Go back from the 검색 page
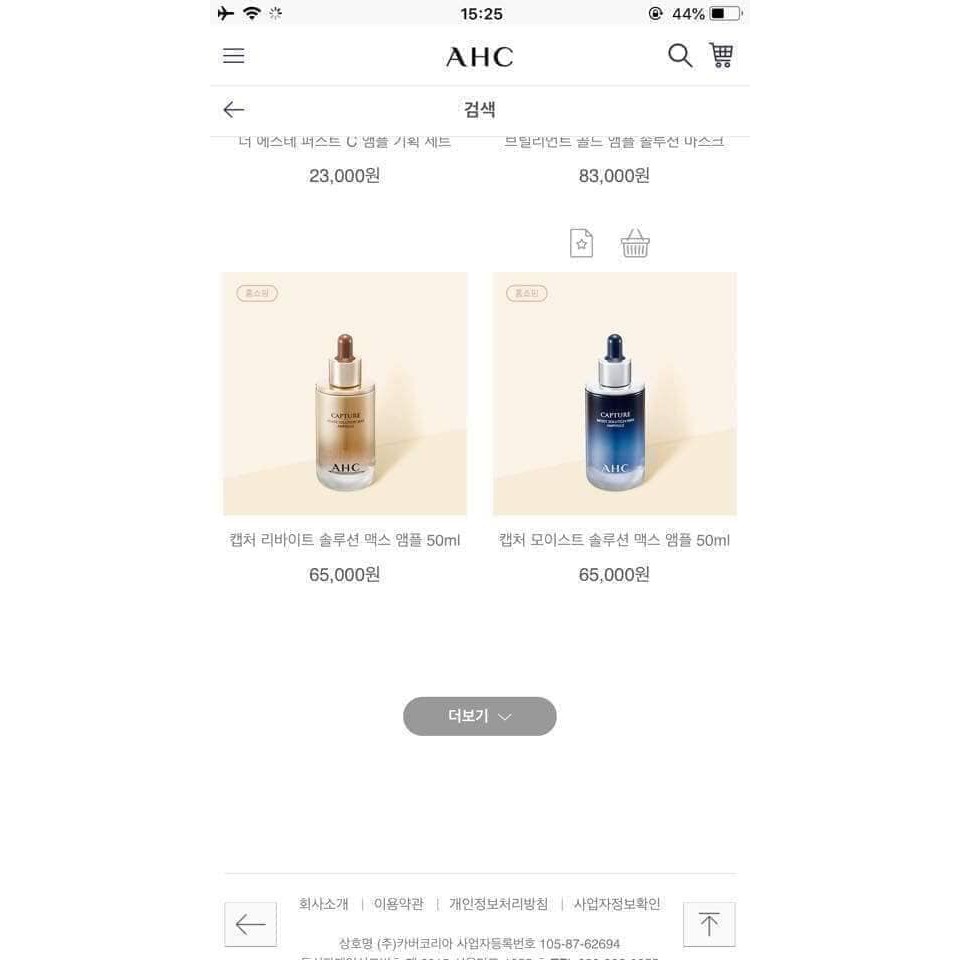 [234, 110]
